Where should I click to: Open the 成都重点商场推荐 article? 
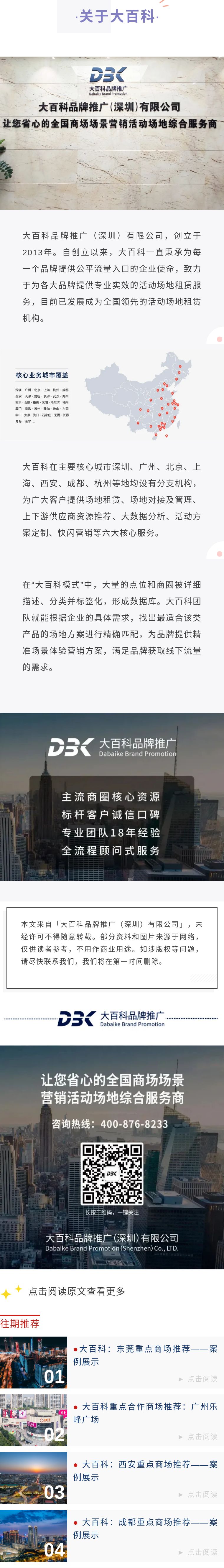[x=145, y=1528]
